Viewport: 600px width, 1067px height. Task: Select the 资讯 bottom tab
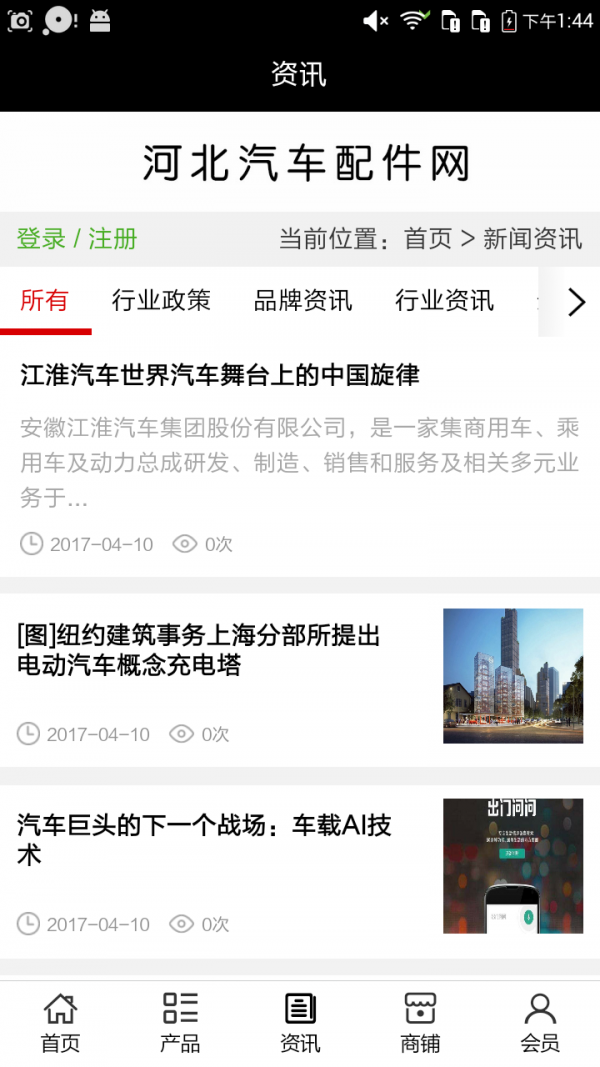pyautogui.click(x=300, y=1023)
